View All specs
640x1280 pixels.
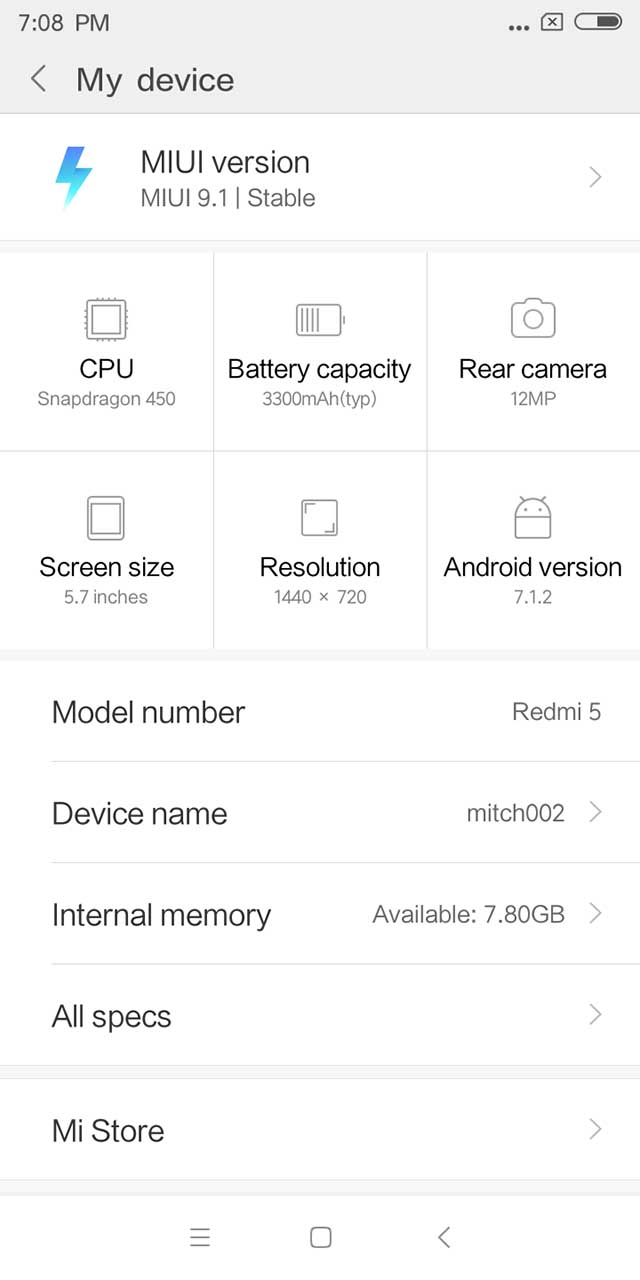320,1016
